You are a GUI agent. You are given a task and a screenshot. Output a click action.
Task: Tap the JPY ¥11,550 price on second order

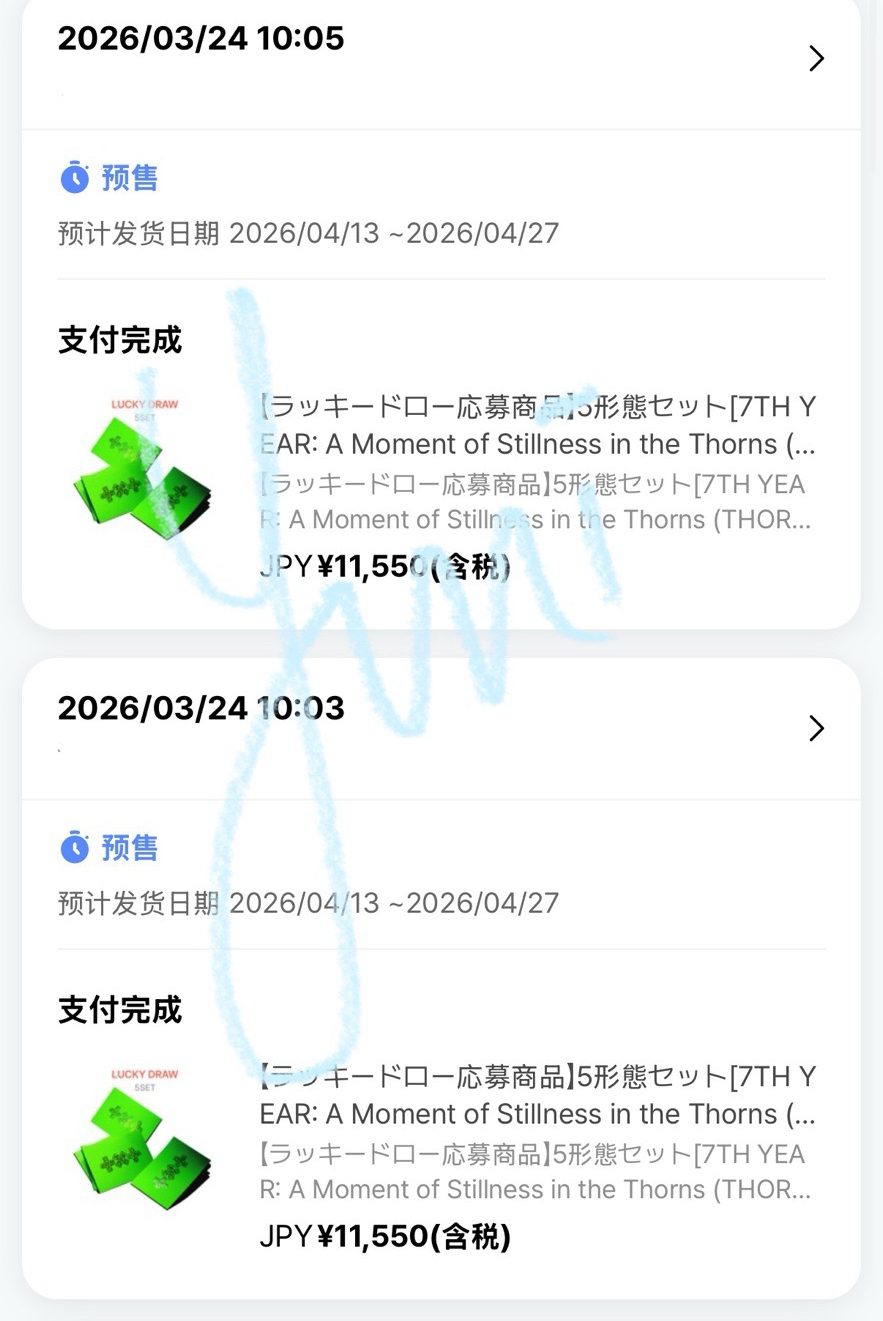coord(385,1236)
